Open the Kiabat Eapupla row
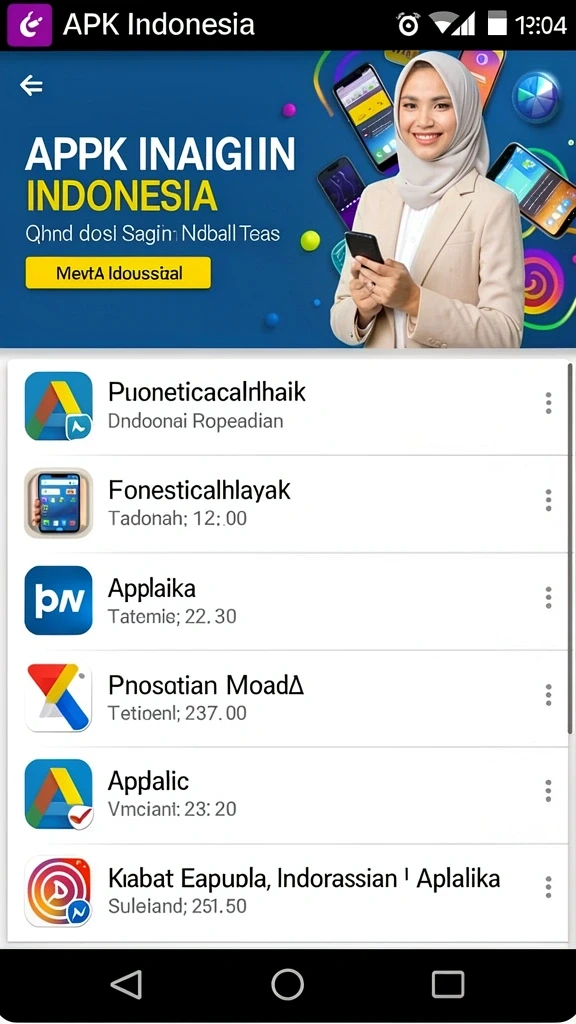The width and height of the screenshot is (576, 1024). click(288, 892)
